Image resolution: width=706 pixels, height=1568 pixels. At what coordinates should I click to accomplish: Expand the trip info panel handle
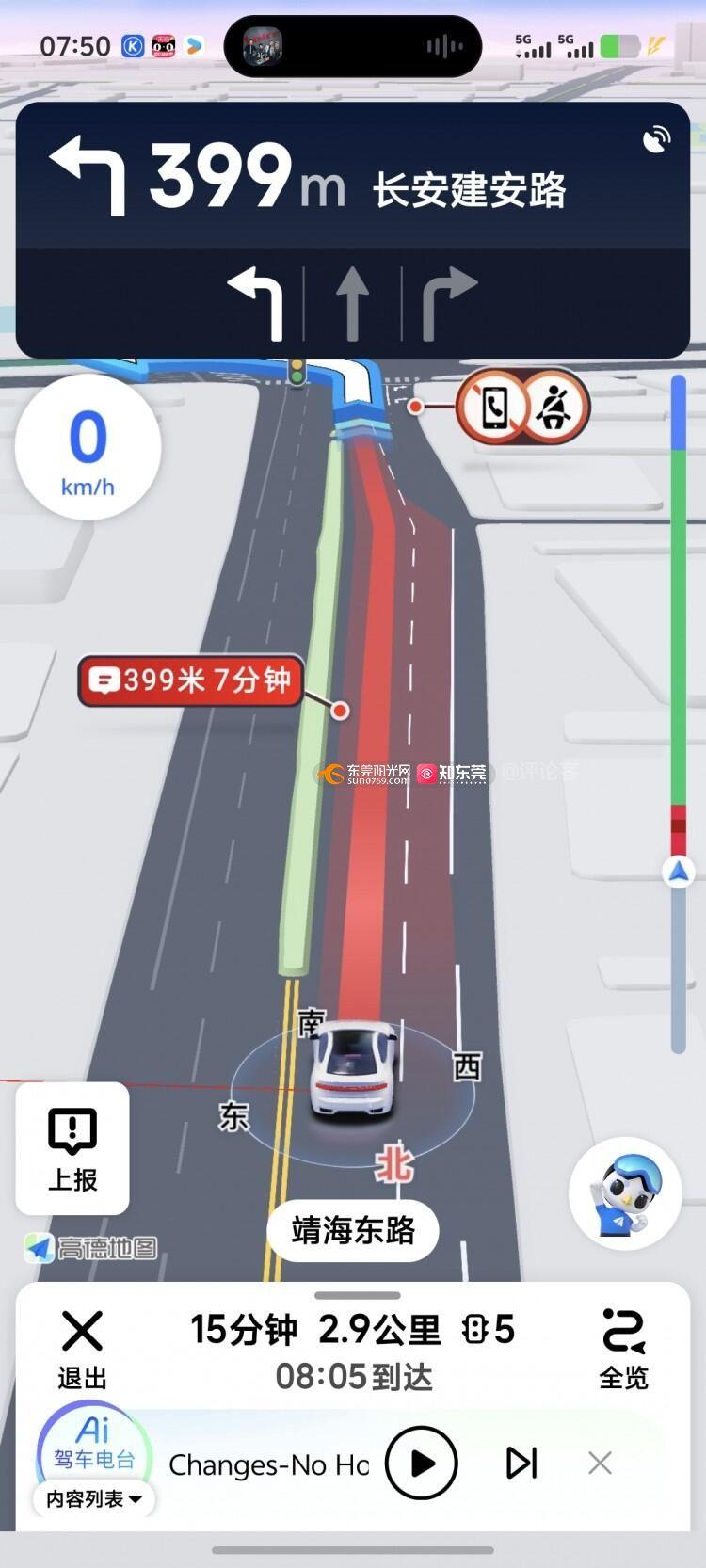click(x=357, y=1295)
